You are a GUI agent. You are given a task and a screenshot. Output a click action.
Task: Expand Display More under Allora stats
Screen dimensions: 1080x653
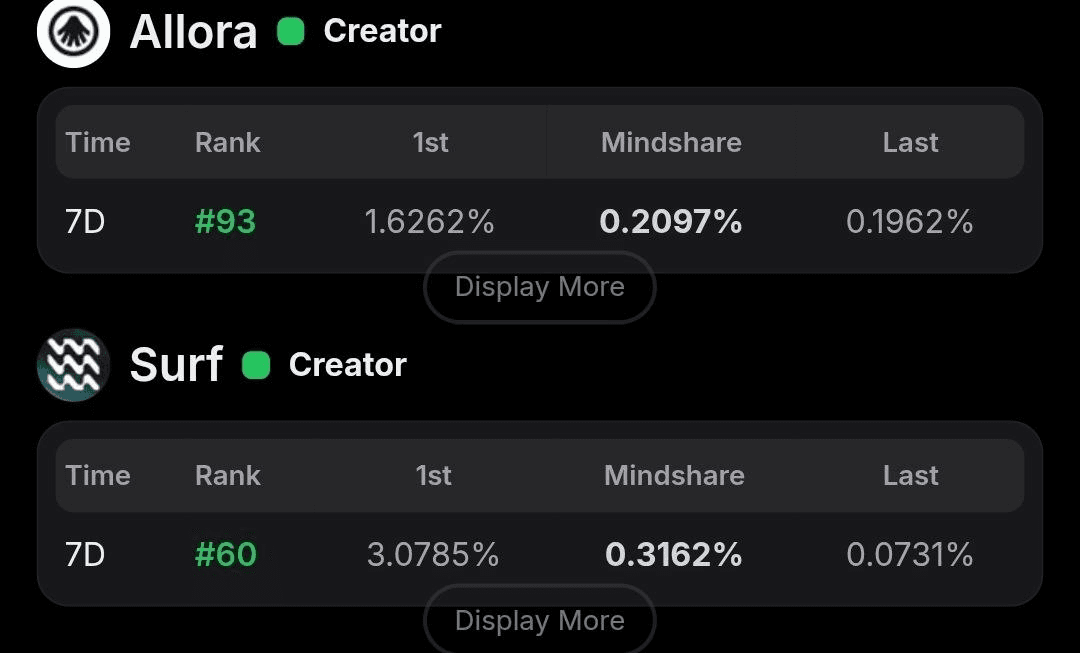tap(539, 287)
